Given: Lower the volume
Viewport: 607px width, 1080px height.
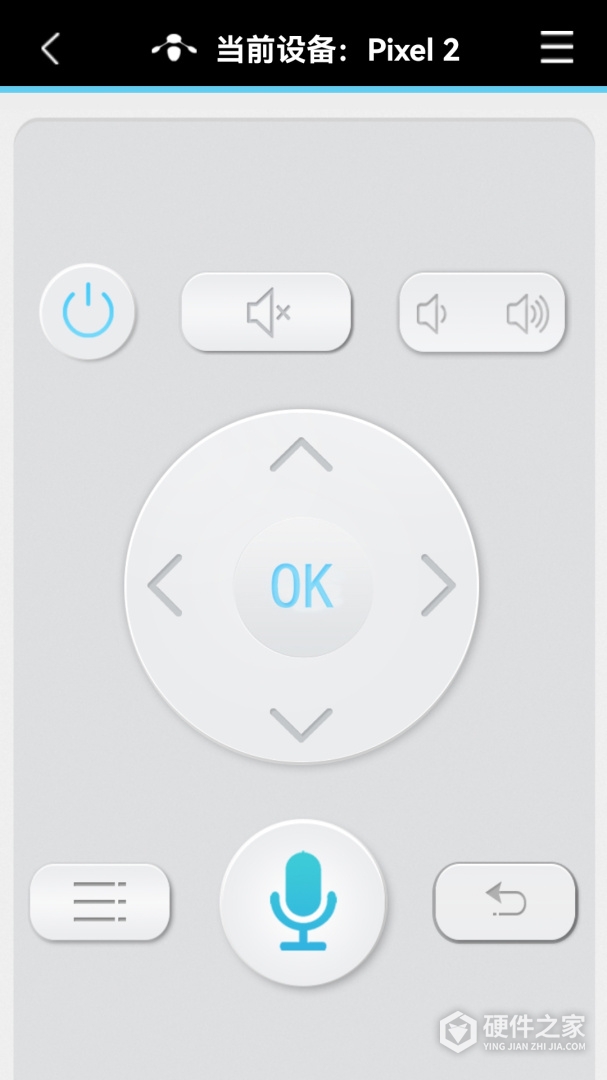Looking at the screenshot, I should [433, 314].
